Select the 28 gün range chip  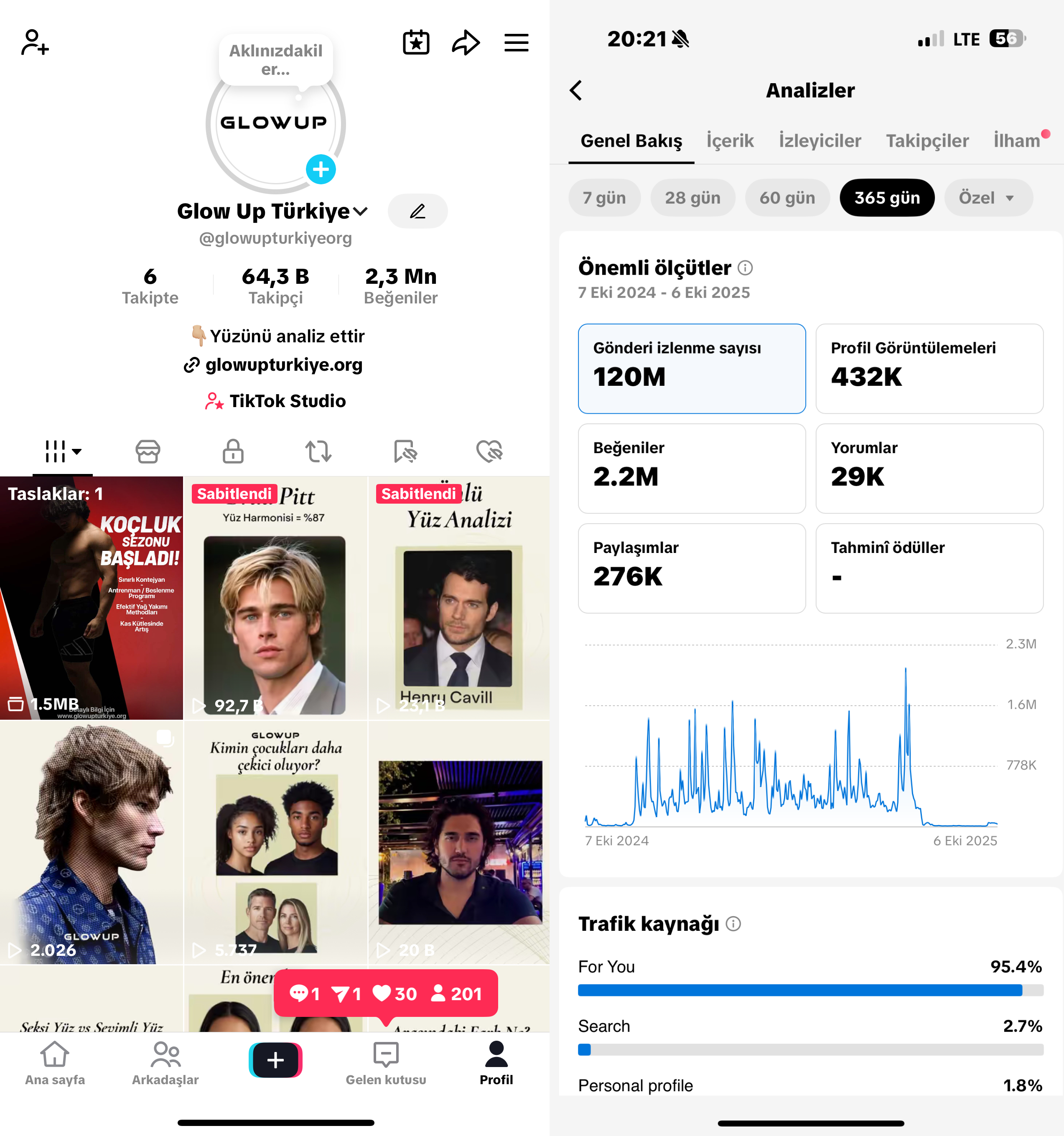point(692,198)
